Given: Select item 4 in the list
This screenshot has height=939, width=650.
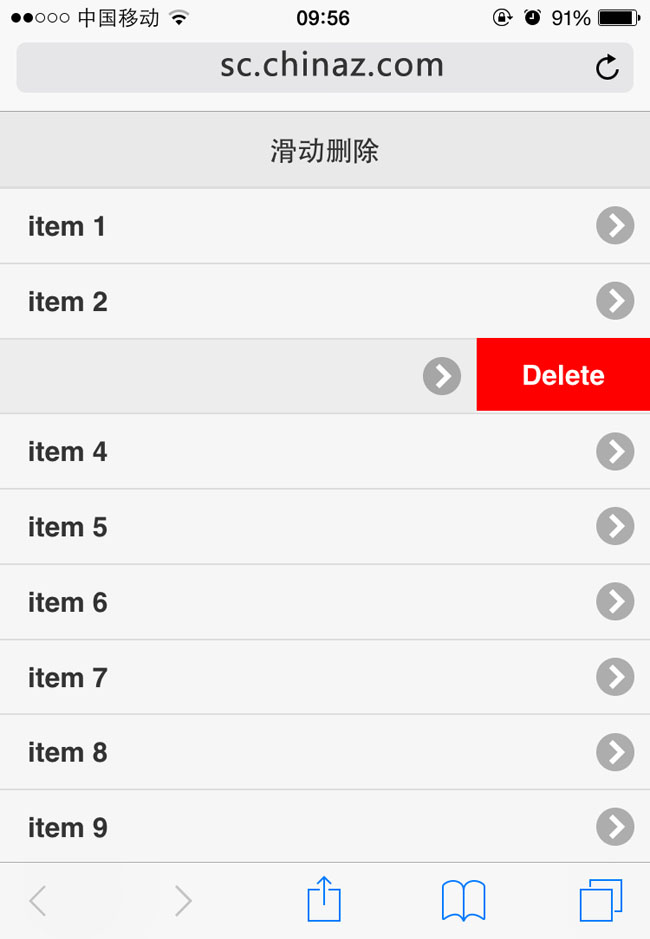Looking at the screenshot, I should (x=300, y=452).
